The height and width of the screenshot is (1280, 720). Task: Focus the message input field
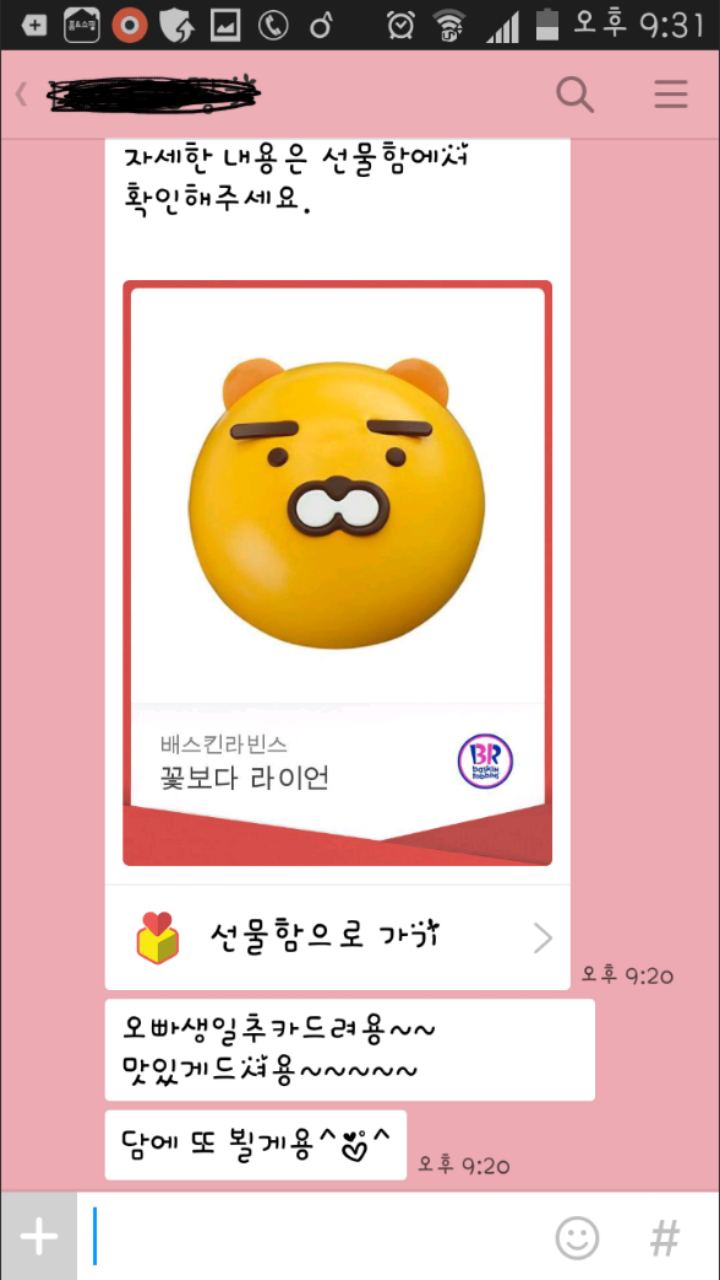[x=310, y=1237]
